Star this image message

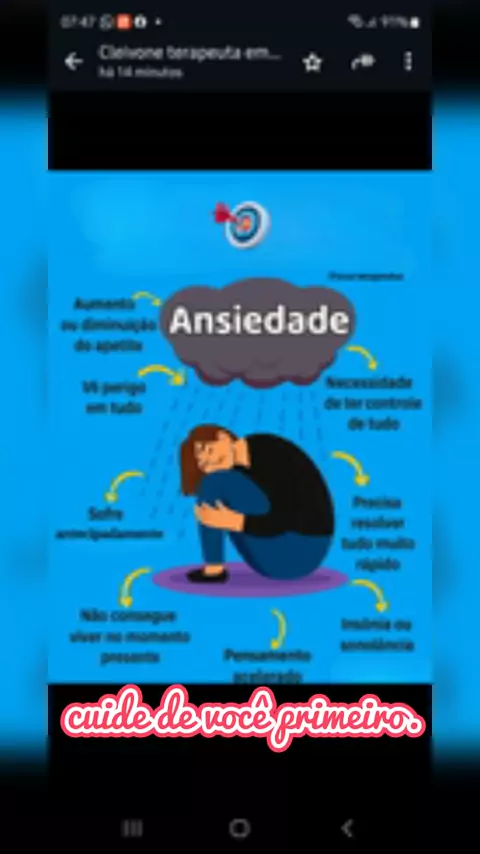tap(312, 63)
